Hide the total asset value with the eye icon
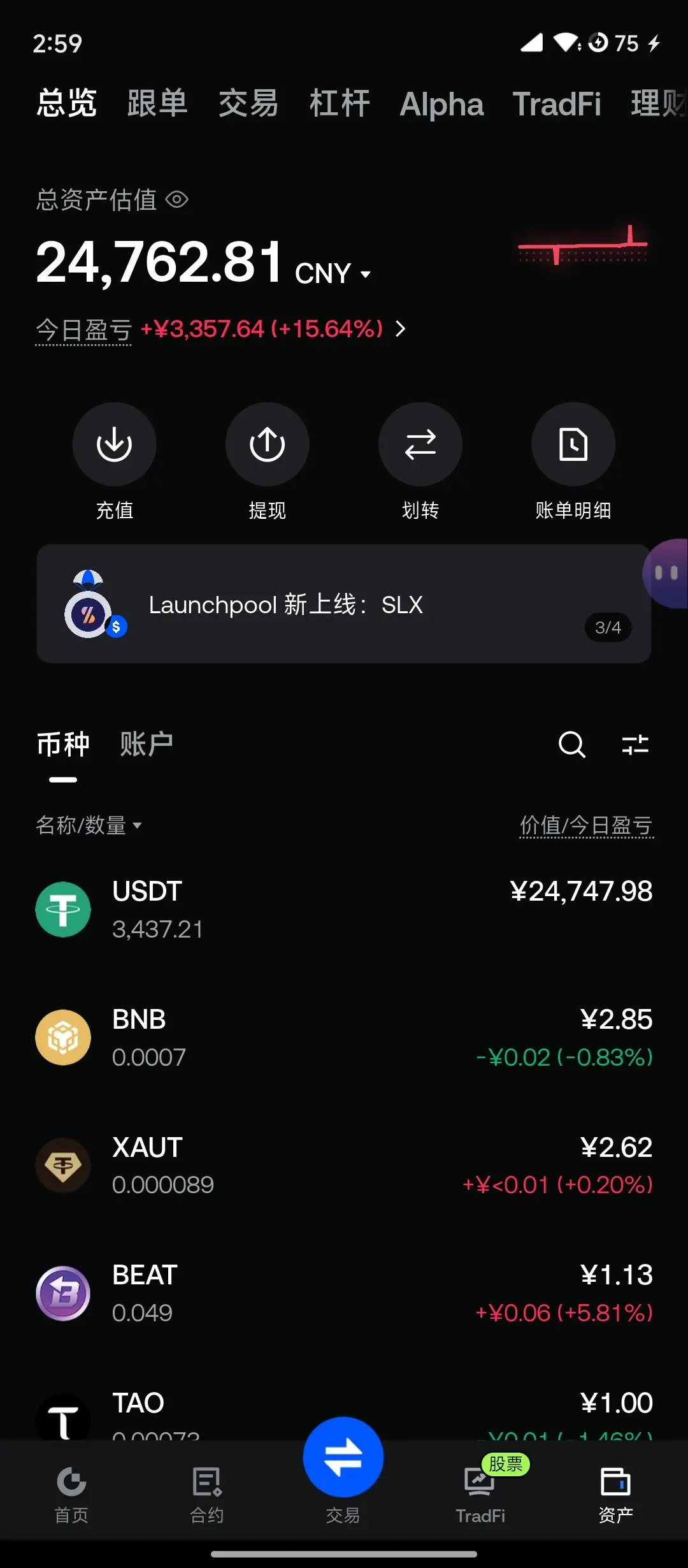 176,200
